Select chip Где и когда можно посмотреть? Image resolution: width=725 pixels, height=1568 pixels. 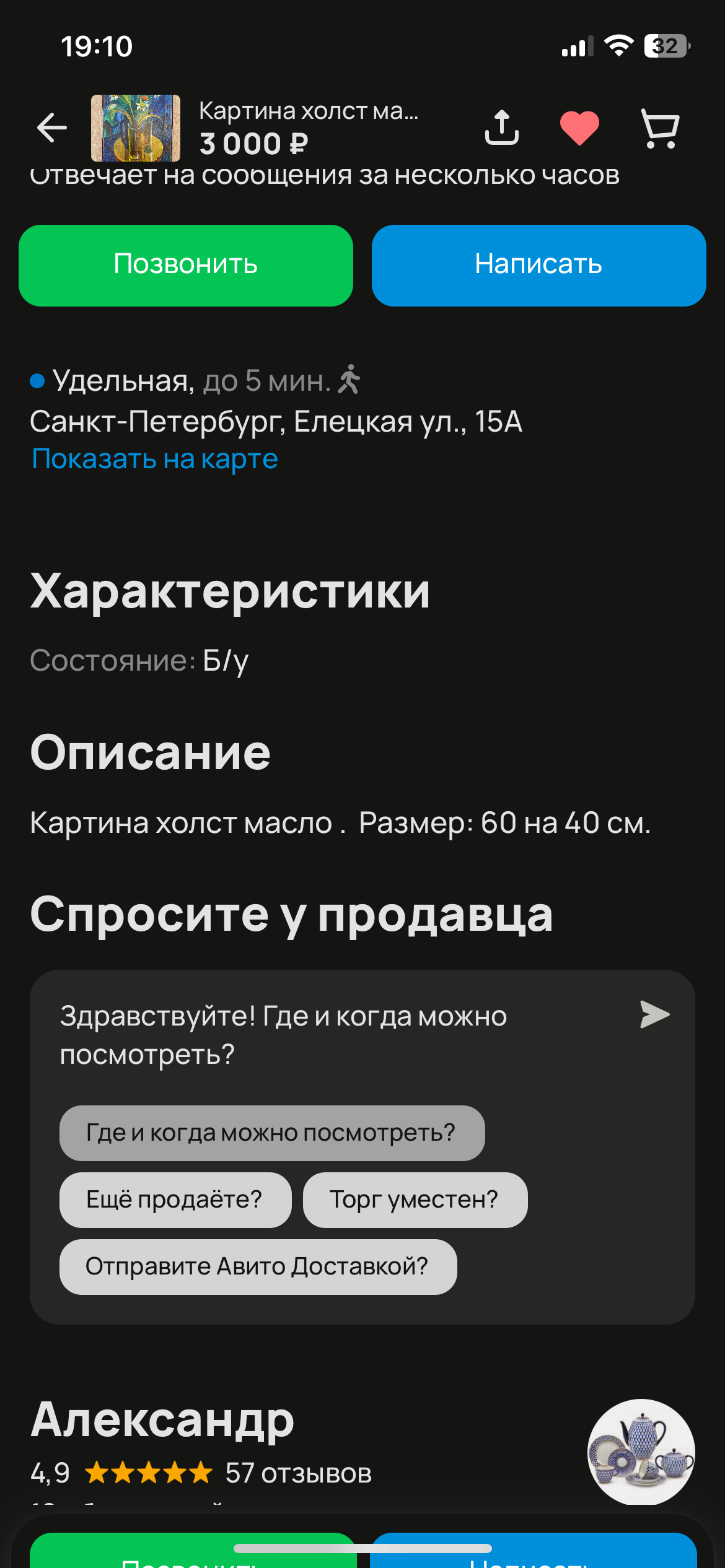point(272,1133)
